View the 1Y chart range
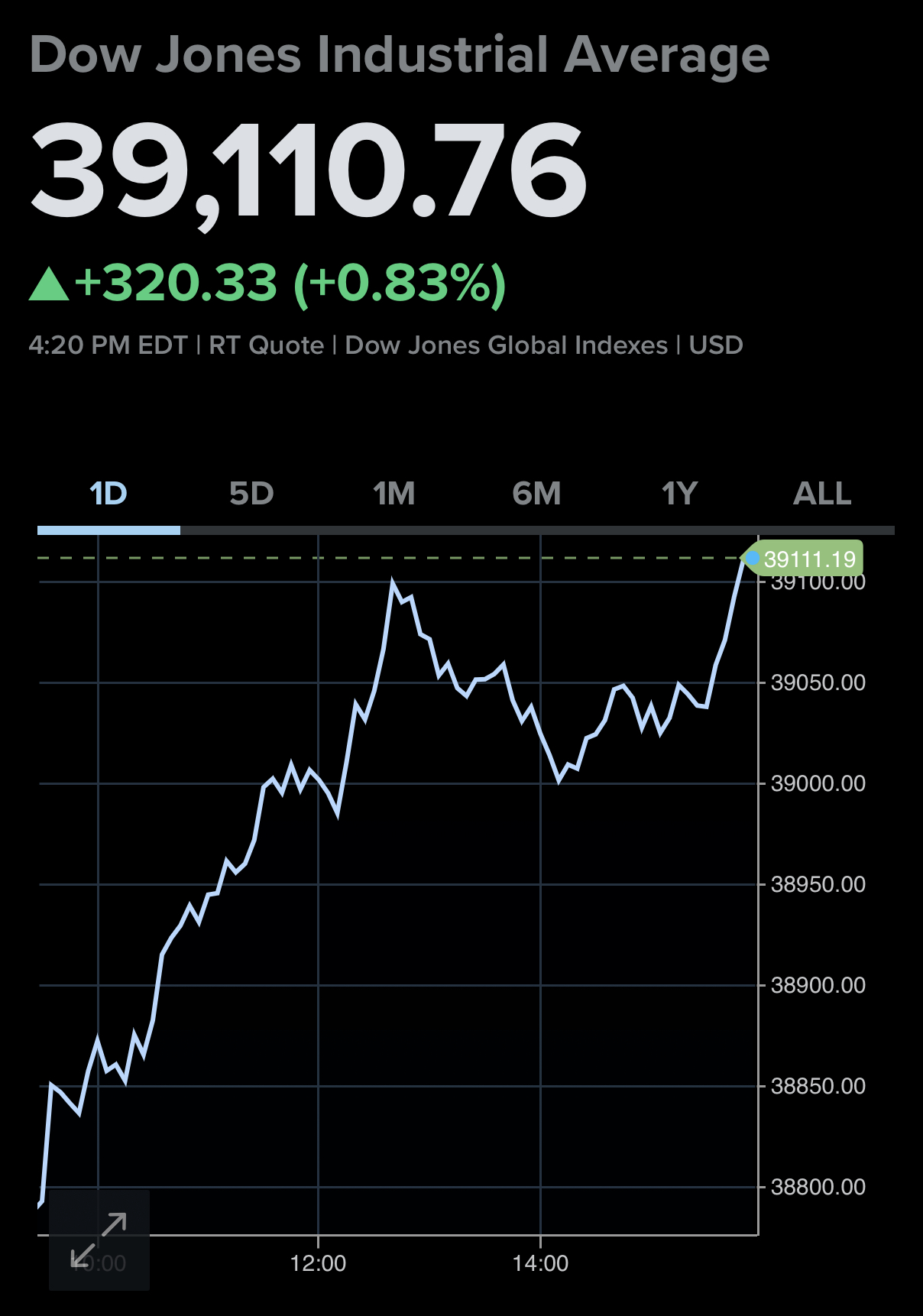The width and height of the screenshot is (923, 1316). click(680, 494)
